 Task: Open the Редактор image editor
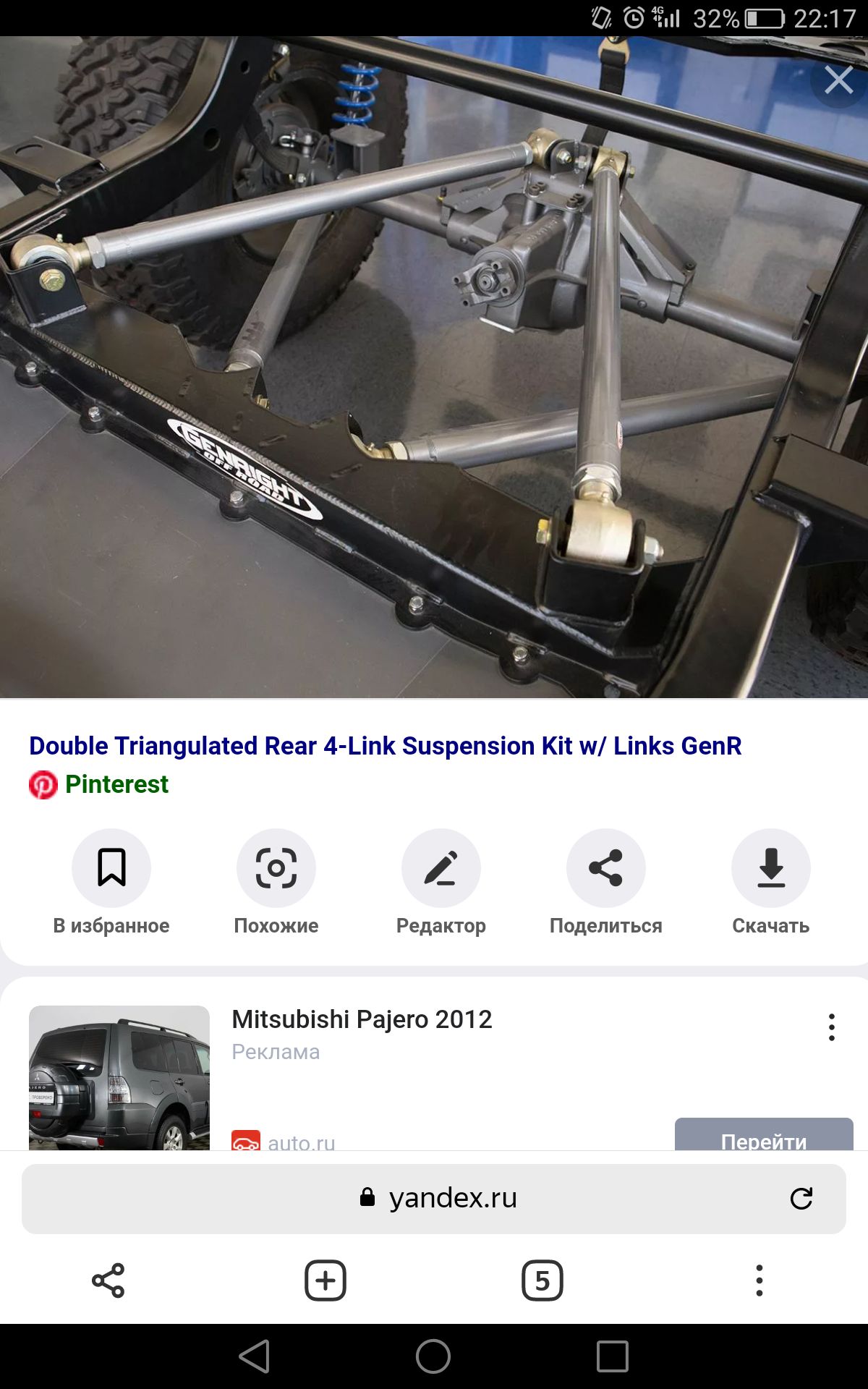click(441, 868)
